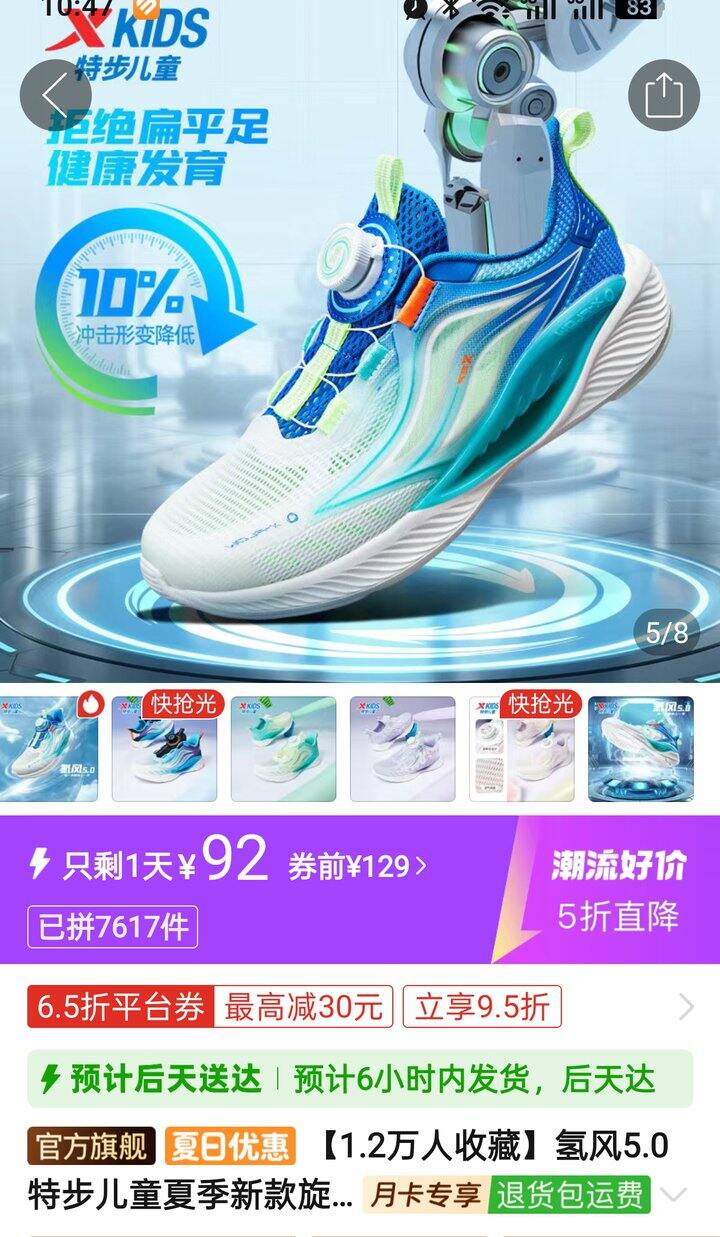Expand the full product title
720x1237 pixels.
(675, 1194)
